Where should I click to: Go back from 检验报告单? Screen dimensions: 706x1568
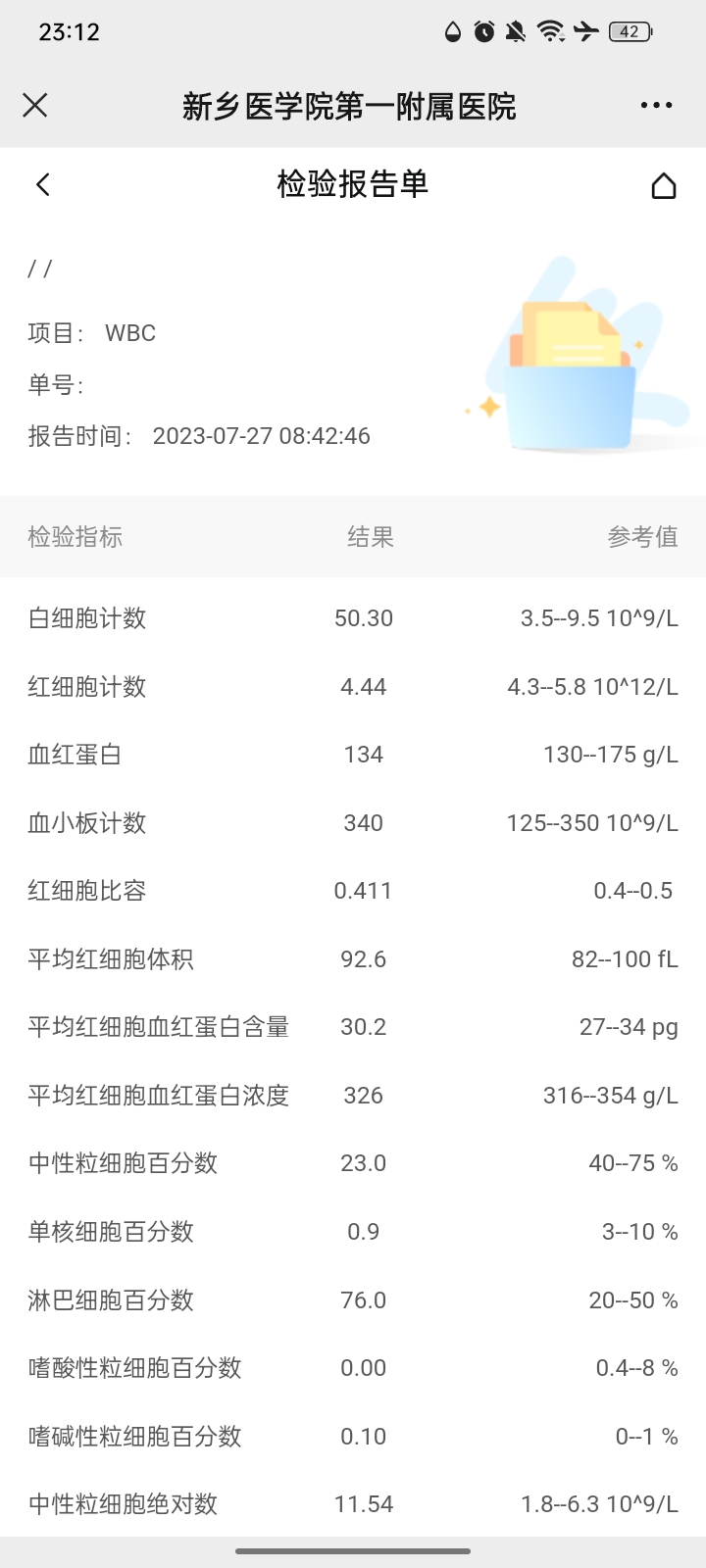click(x=42, y=184)
